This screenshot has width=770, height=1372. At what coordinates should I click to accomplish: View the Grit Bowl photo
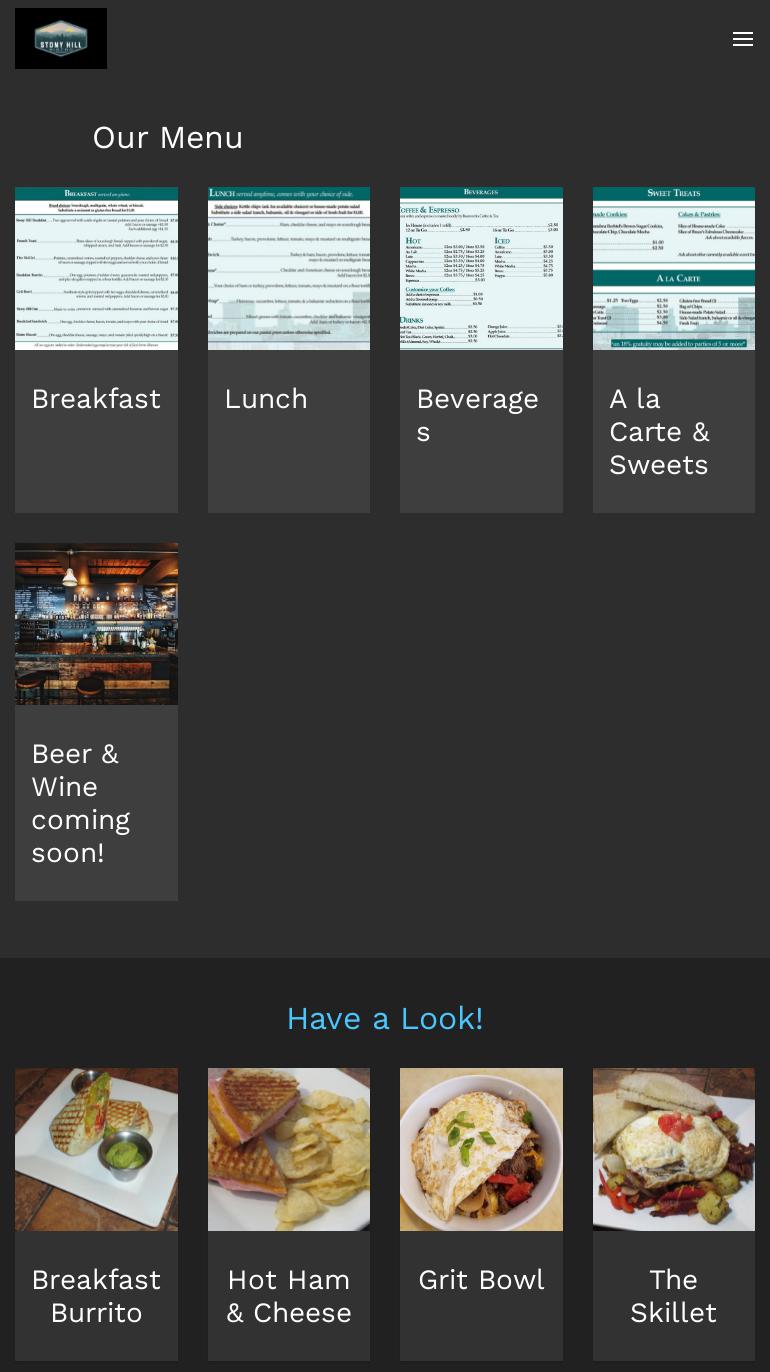coord(481,1149)
